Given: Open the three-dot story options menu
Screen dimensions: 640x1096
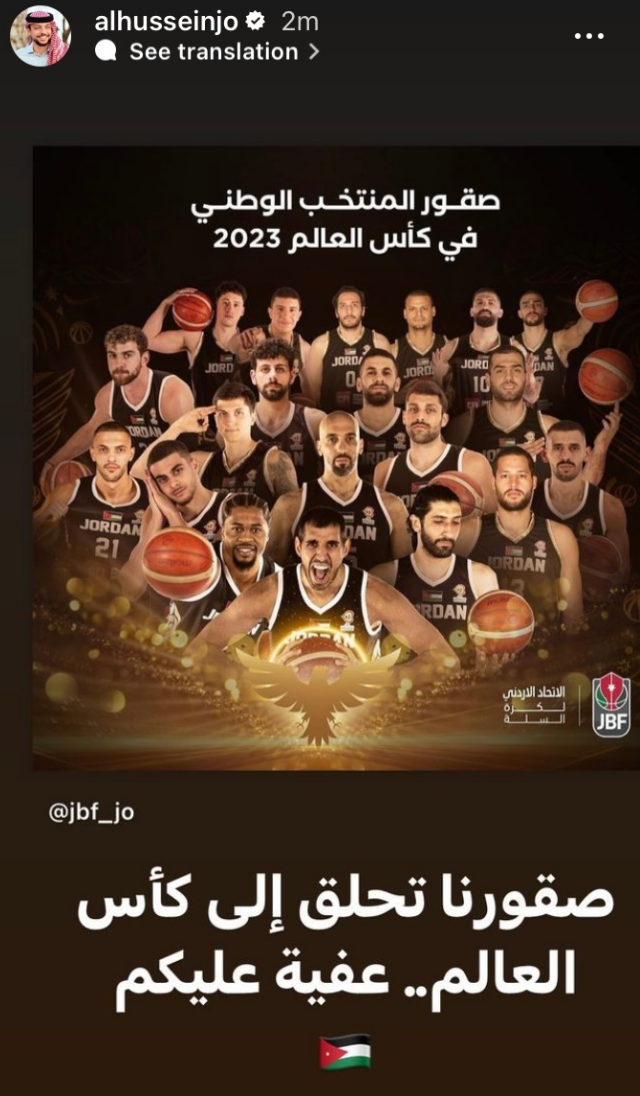Looking at the screenshot, I should [590, 36].
